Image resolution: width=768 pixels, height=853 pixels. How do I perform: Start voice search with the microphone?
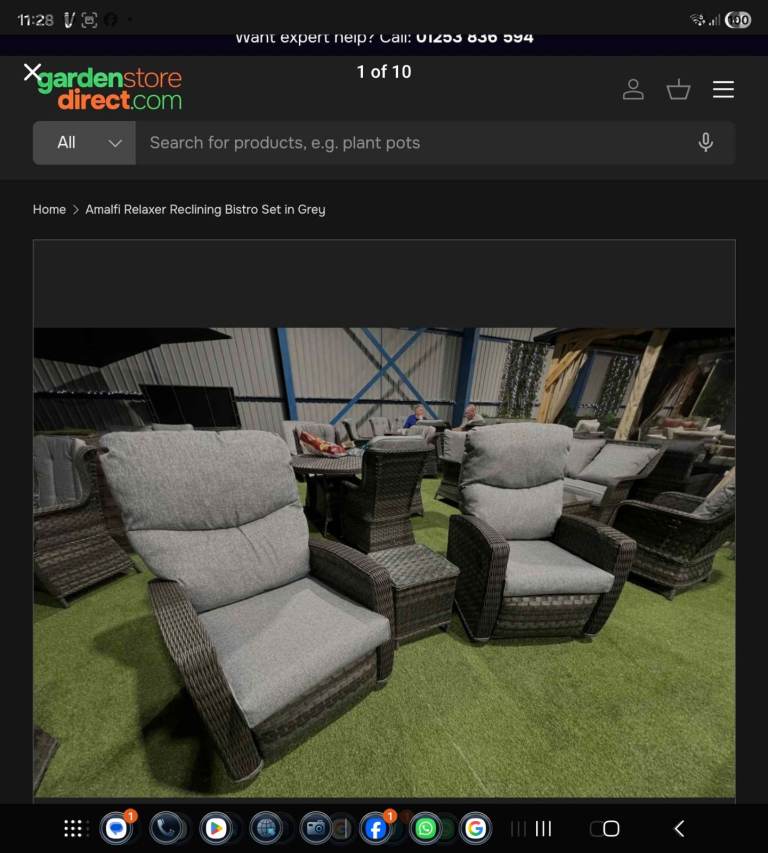(x=706, y=143)
